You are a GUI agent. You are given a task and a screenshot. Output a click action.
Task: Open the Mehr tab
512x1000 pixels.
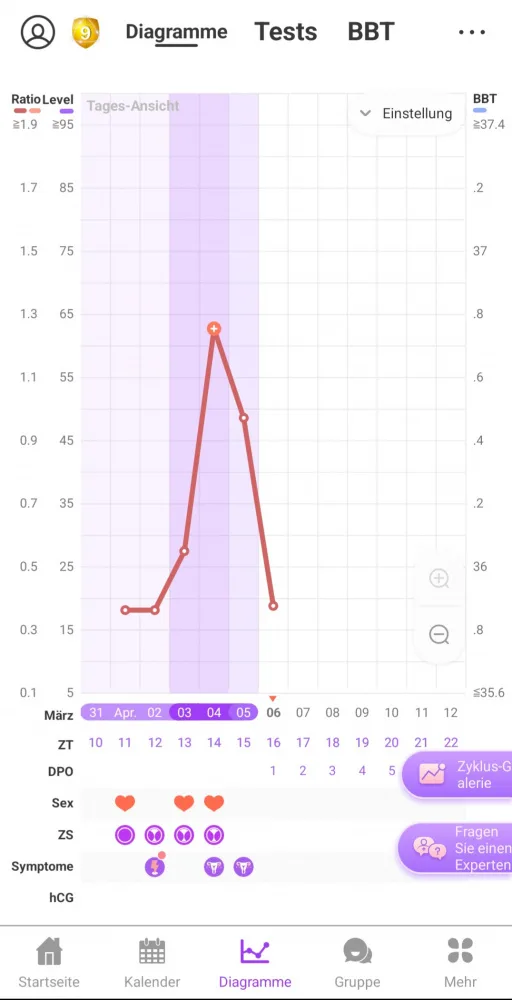click(x=460, y=963)
